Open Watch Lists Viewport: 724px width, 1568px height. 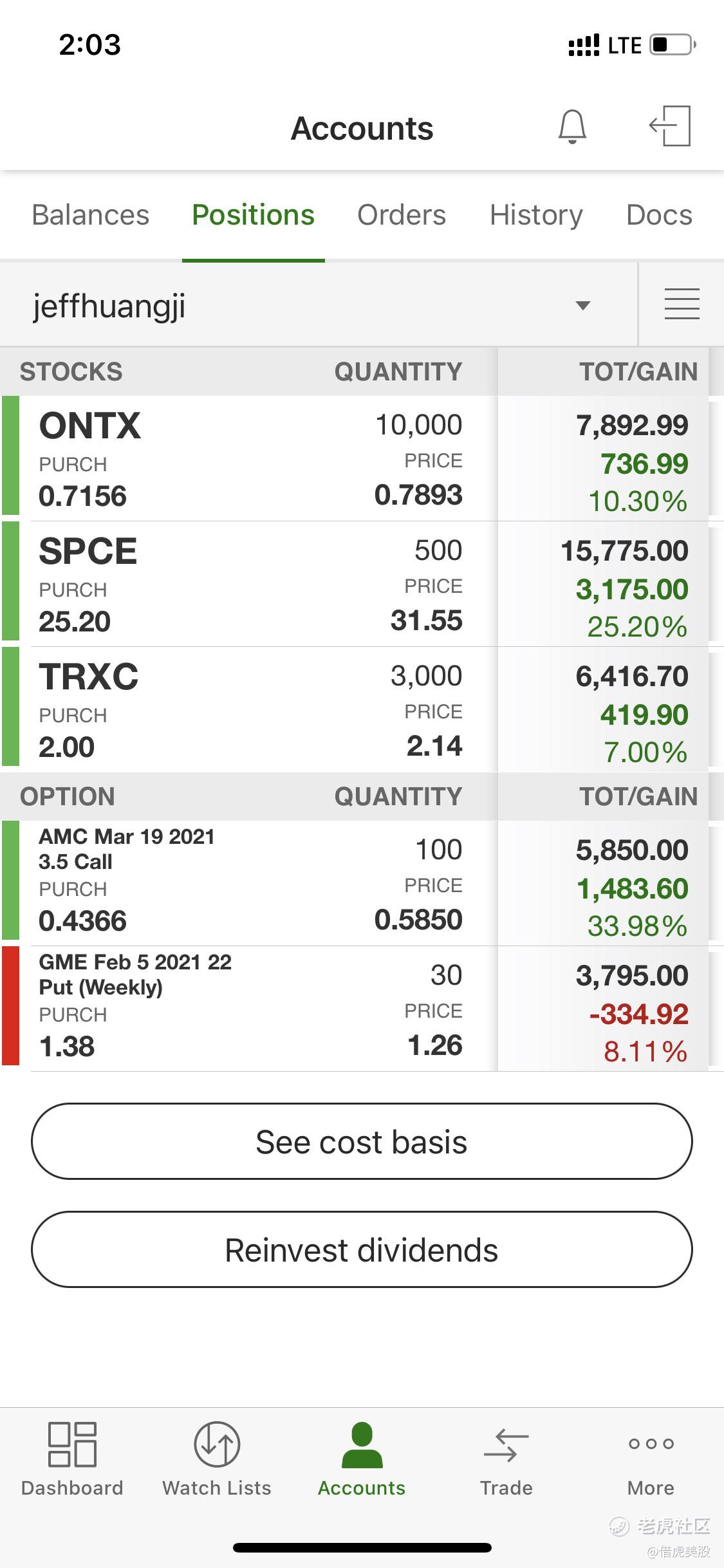pyautogui.click(x=217, y=1460)
